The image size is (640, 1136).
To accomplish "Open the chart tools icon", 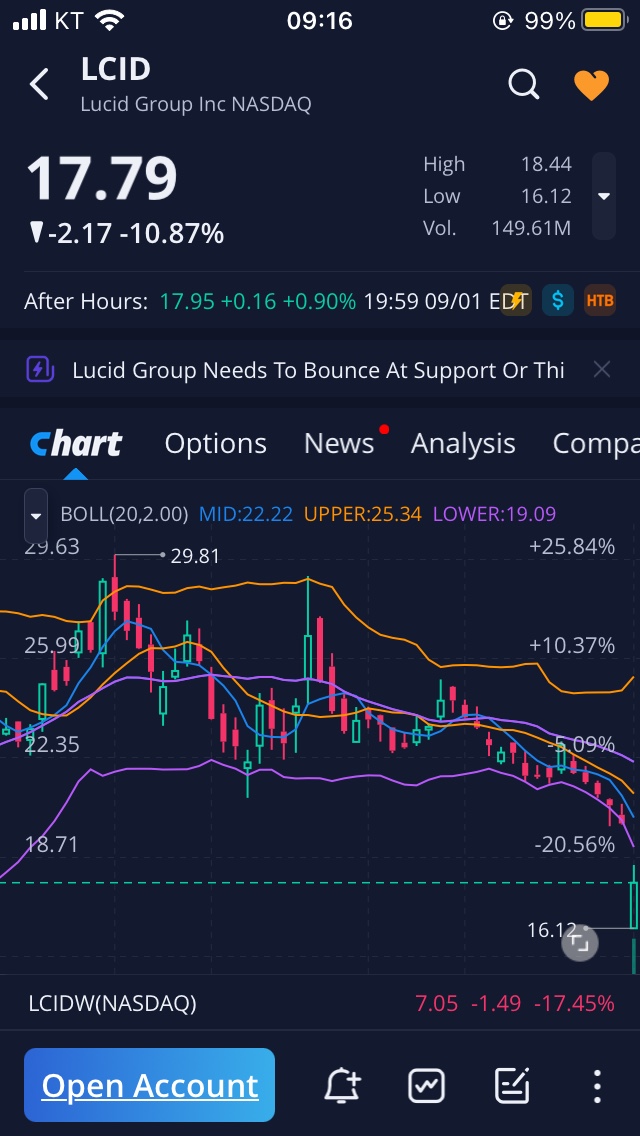I will click(426, 1086).
